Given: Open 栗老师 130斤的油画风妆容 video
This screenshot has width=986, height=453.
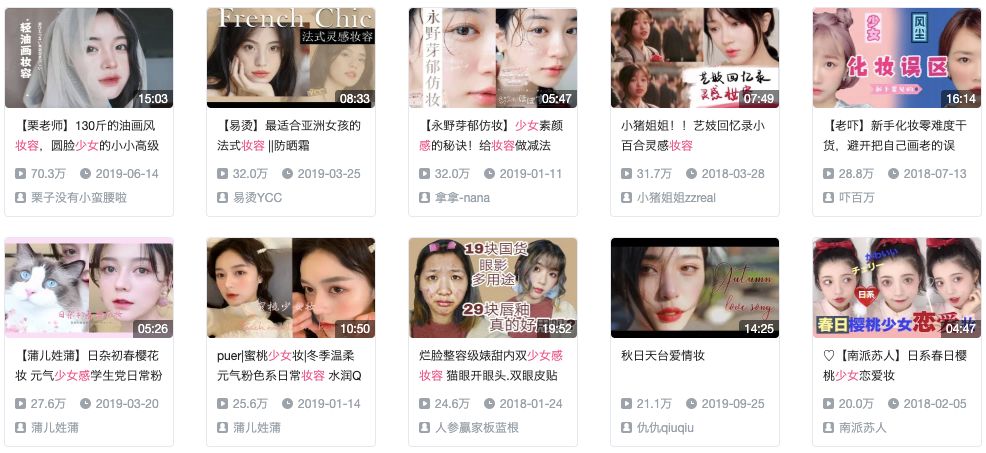Looking at the screenshot, I should point(89,58).
